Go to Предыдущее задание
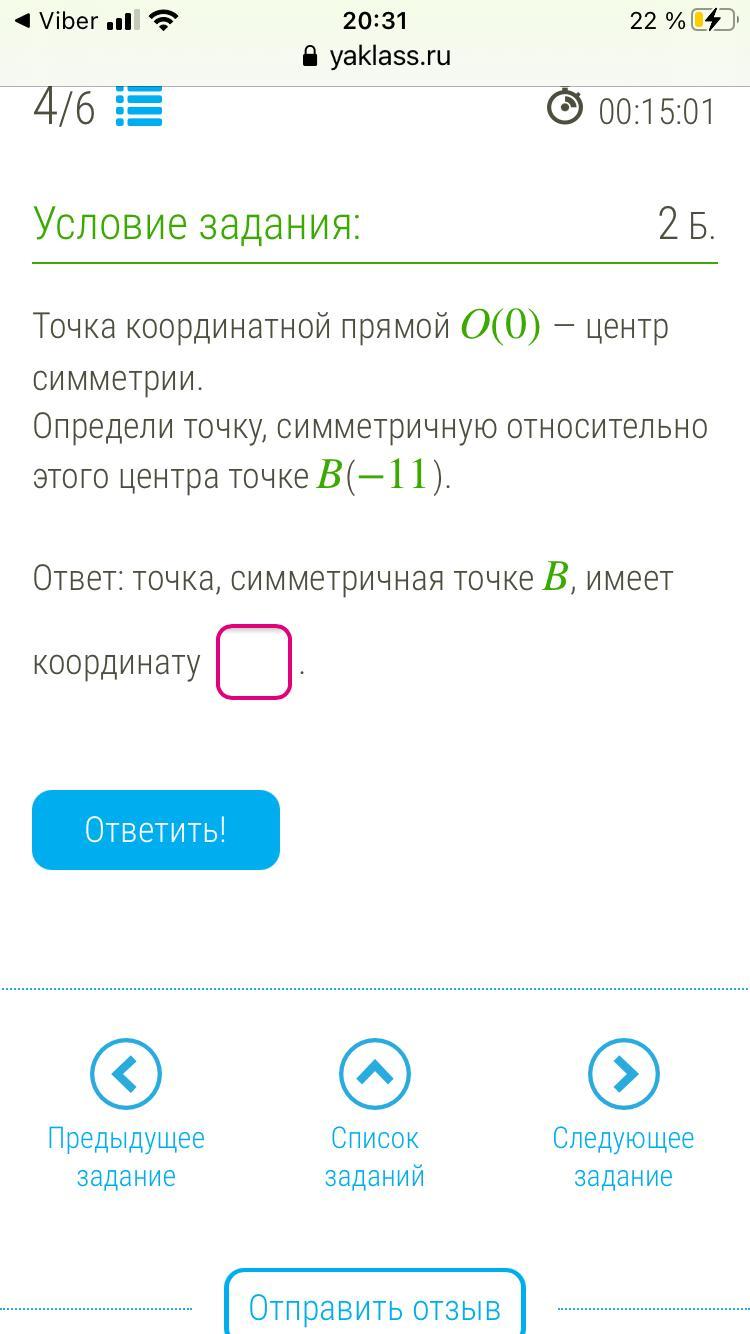This screenshot has width=750, height=1334. pos(126,1074)
